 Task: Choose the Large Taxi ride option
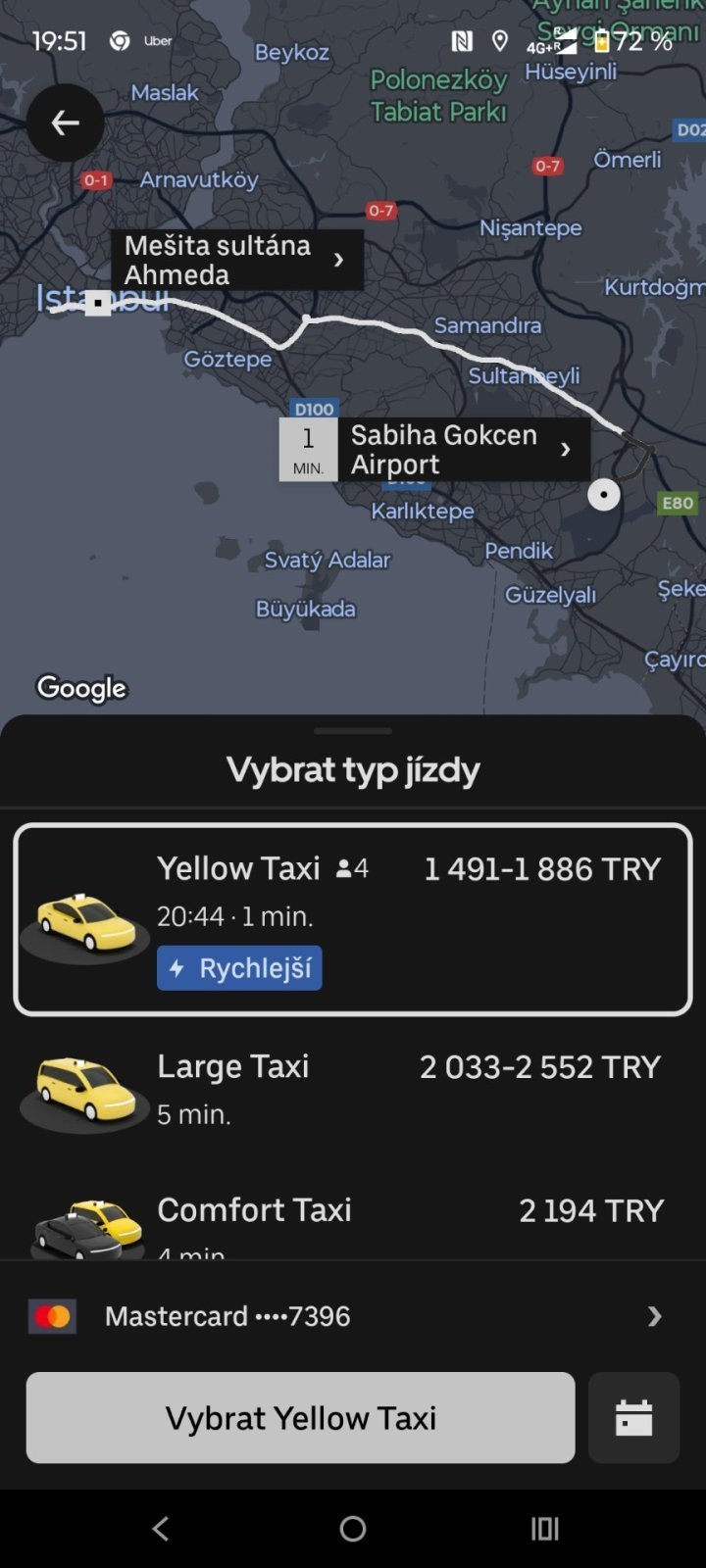pos(353,1088)
